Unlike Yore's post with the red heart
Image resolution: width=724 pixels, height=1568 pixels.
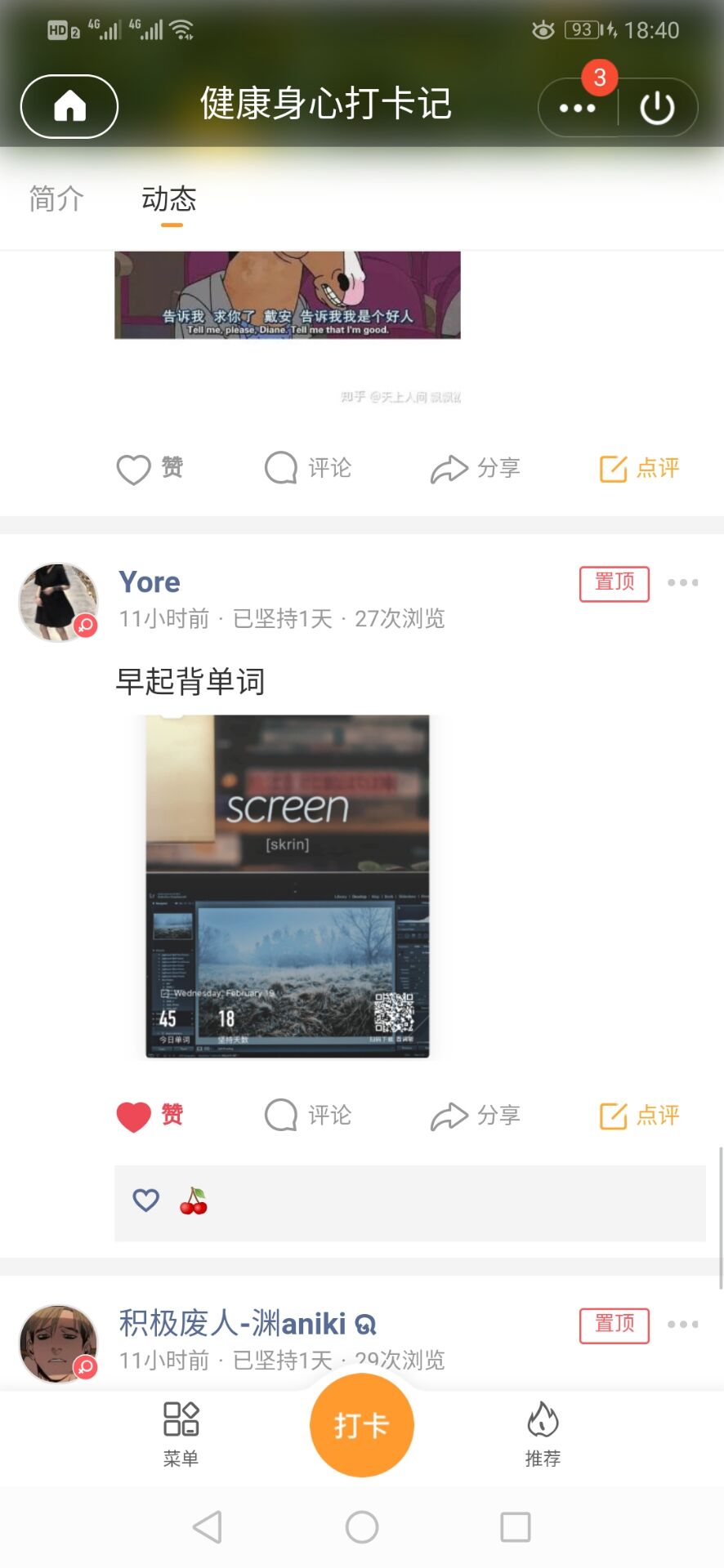tap(134, 1116)
